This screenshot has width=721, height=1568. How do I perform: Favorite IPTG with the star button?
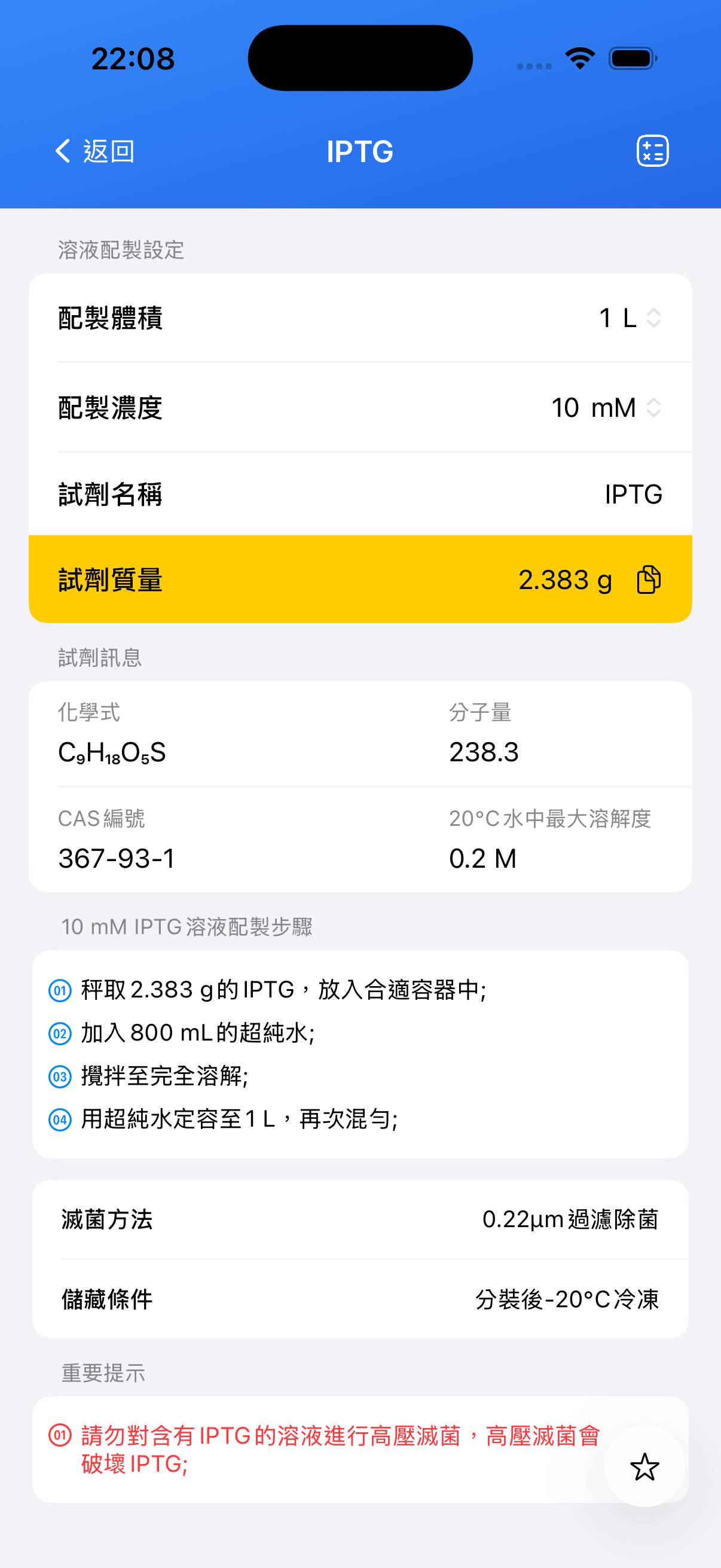click(x=644, y=1466)
